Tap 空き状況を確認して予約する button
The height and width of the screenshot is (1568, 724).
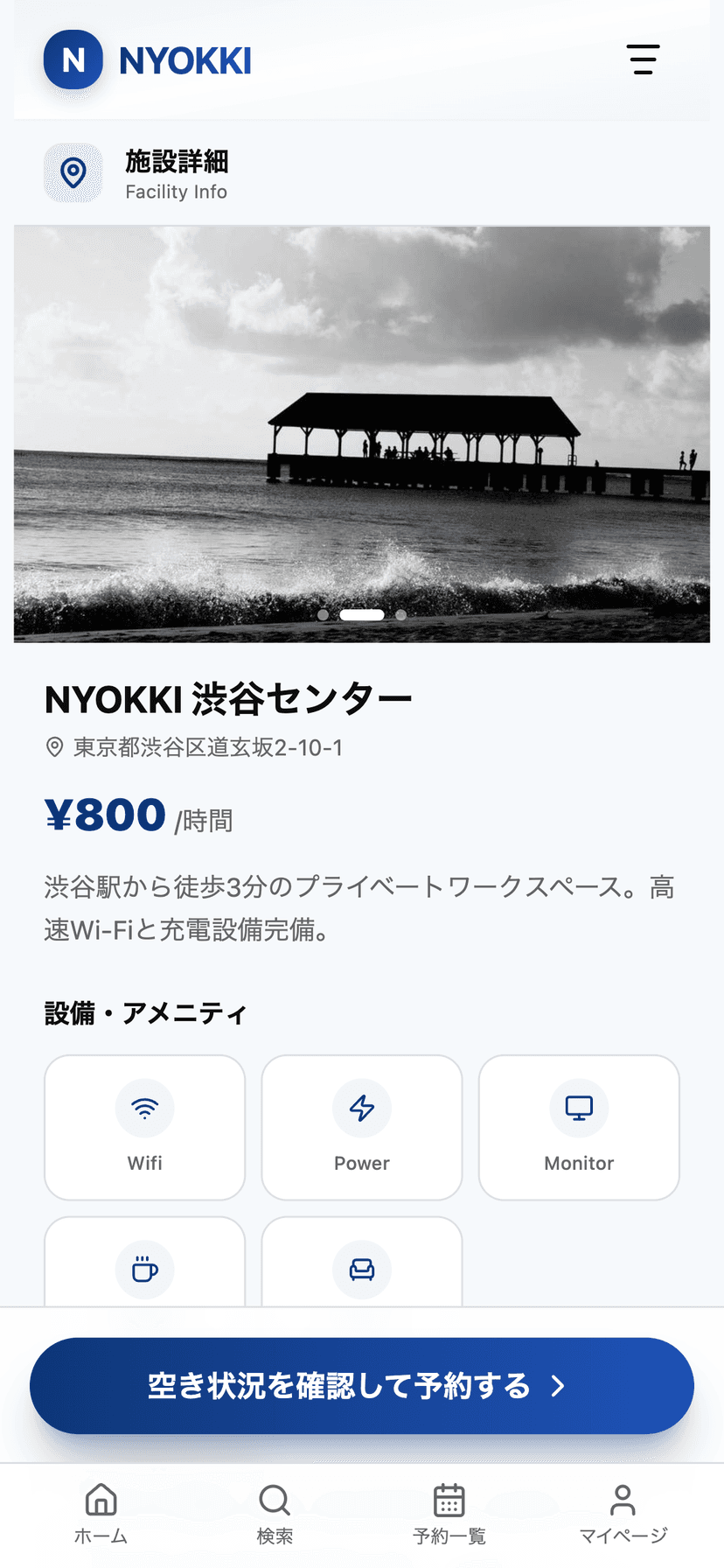(x=362, y=1385)
